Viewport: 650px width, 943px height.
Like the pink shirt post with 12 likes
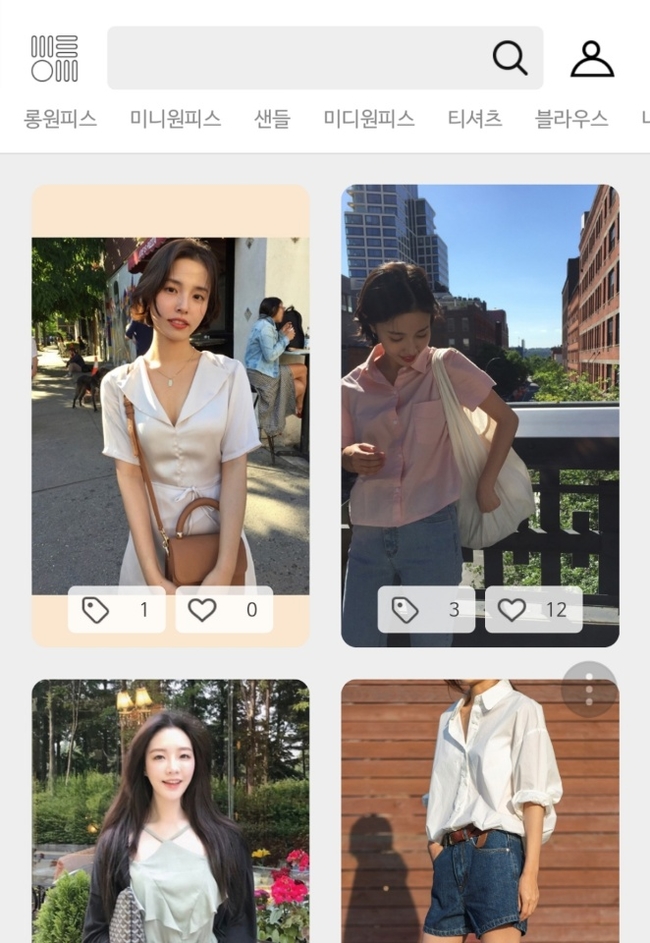pos(533,610)
